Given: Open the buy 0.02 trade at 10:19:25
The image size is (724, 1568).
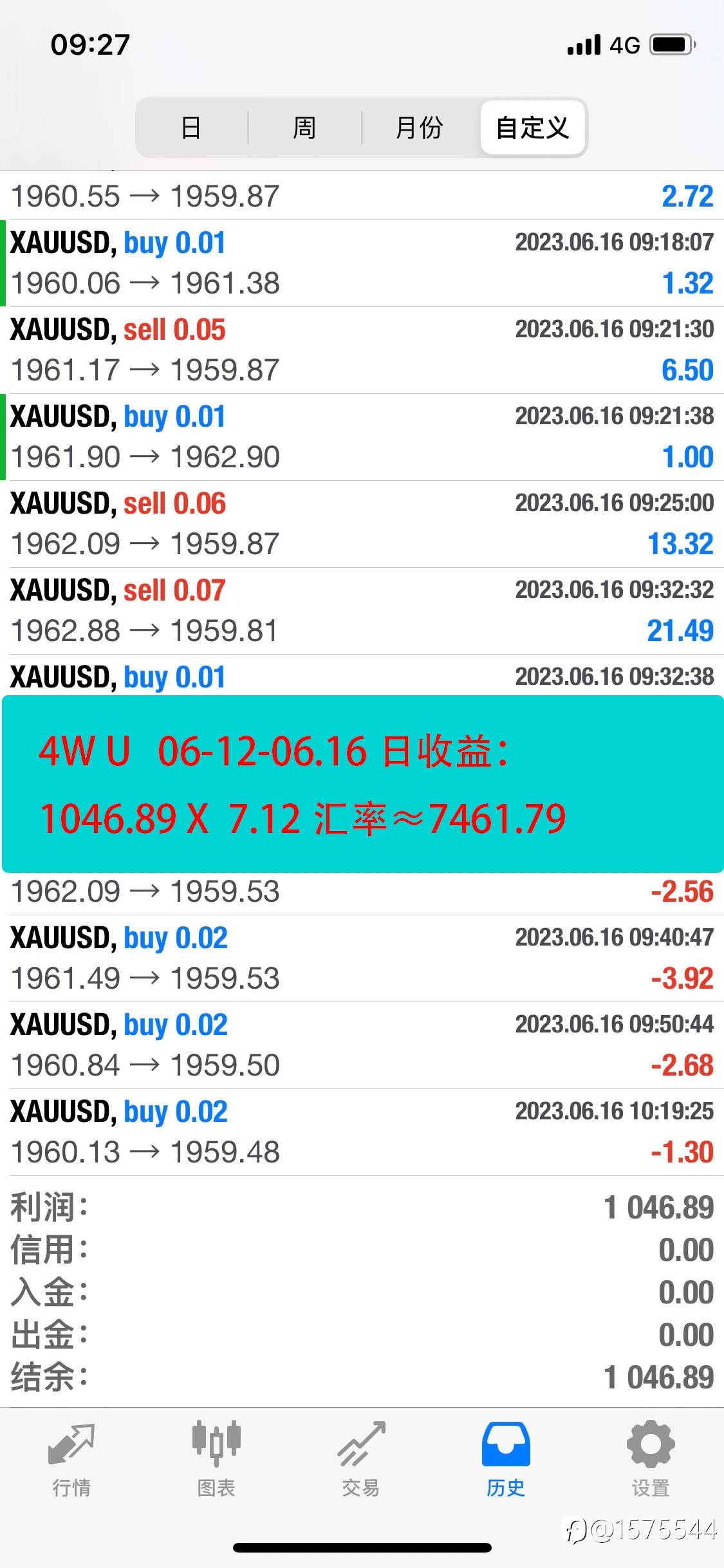Looking at the screenshot, I should tap(362, 1132).
